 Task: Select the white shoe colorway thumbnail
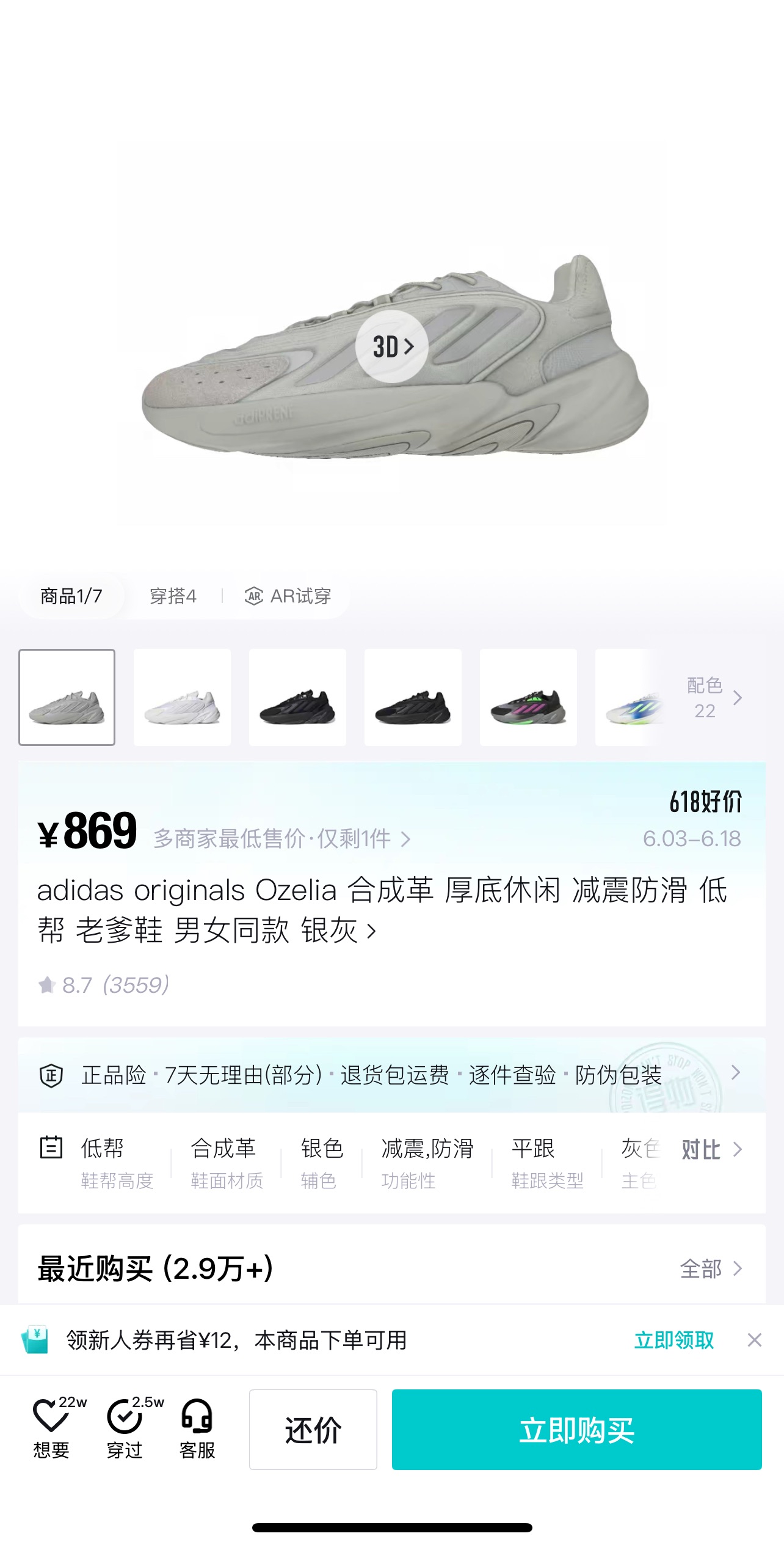(182, 697)
